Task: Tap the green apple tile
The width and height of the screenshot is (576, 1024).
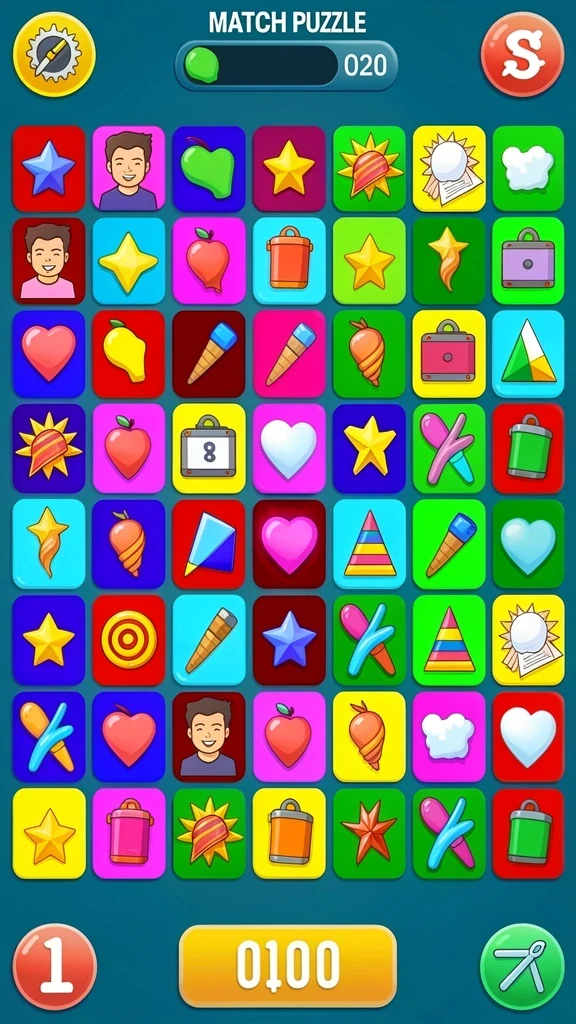Action: tap(209, 168)
